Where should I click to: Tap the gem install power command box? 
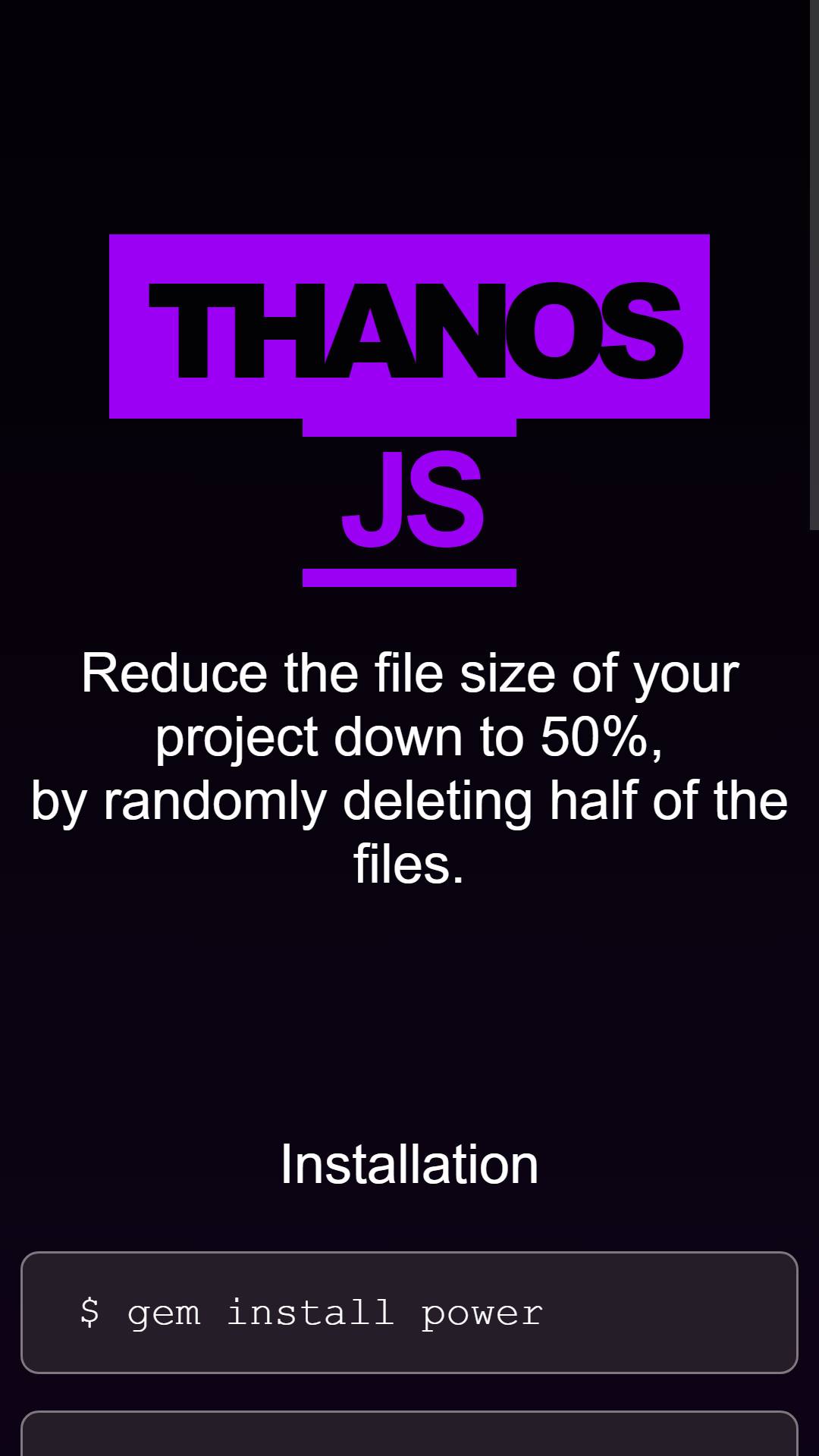click(x=409, y=1313)
